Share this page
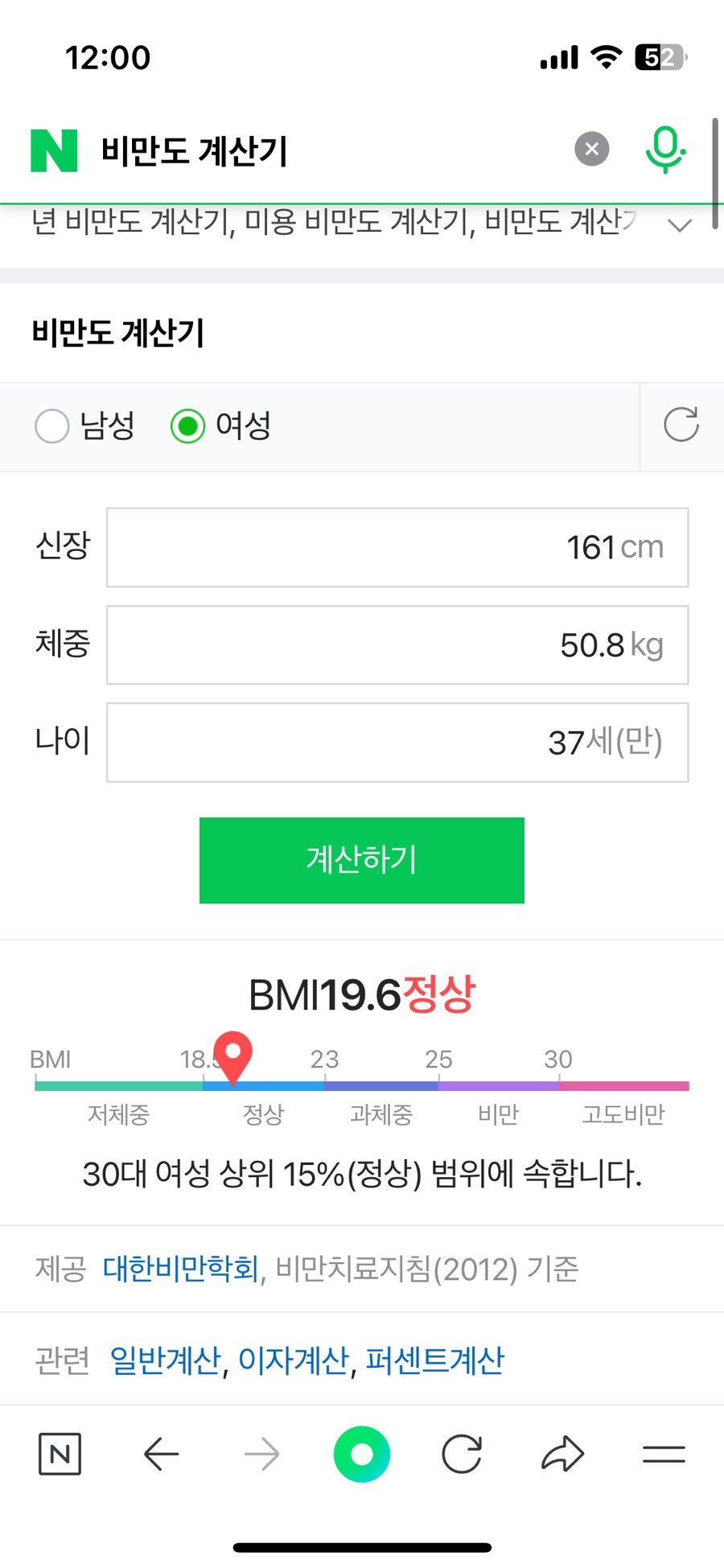The image size is (724, 1568). tap(562, 1454)
